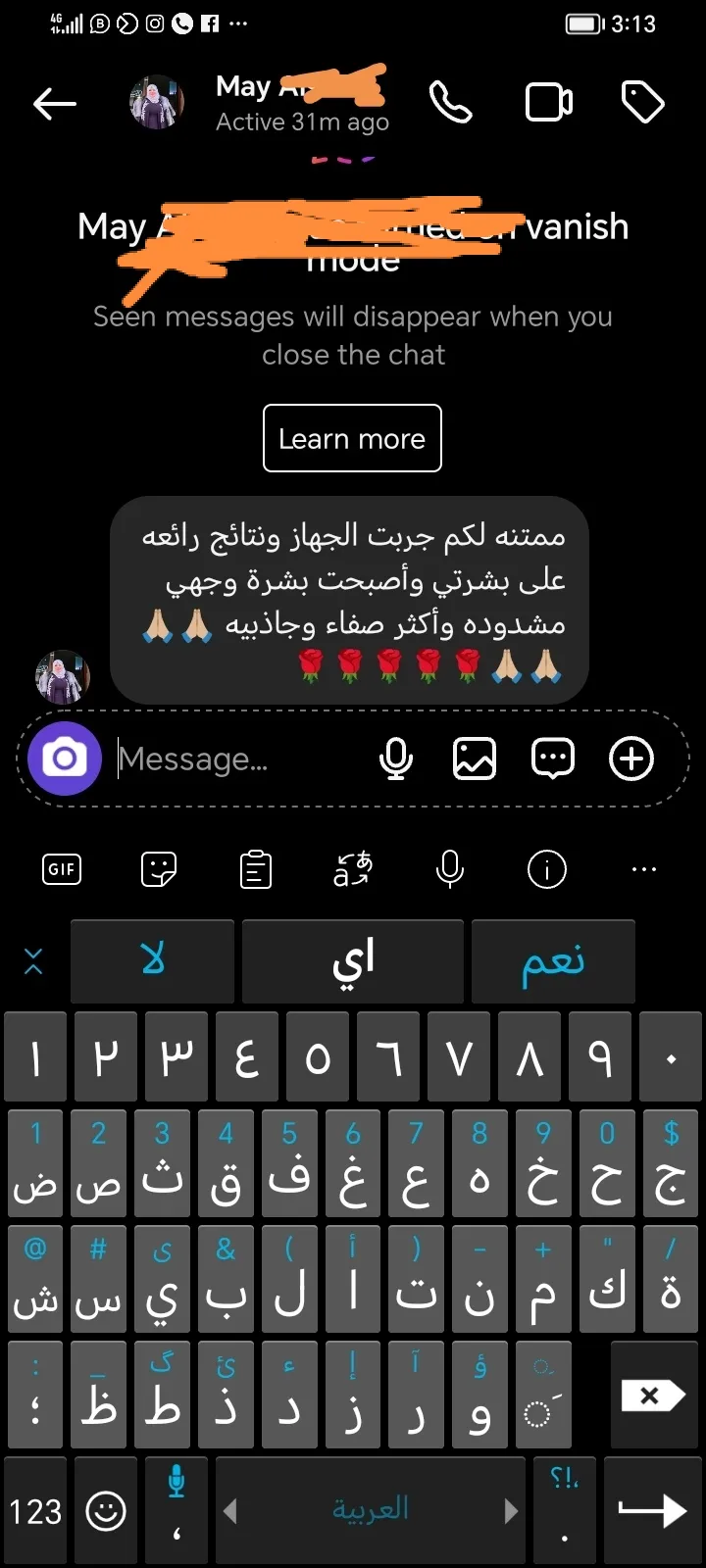Screen dimensions: 706x1568
Task: Open the plus attachments menu
Action: tap(631, 759)
